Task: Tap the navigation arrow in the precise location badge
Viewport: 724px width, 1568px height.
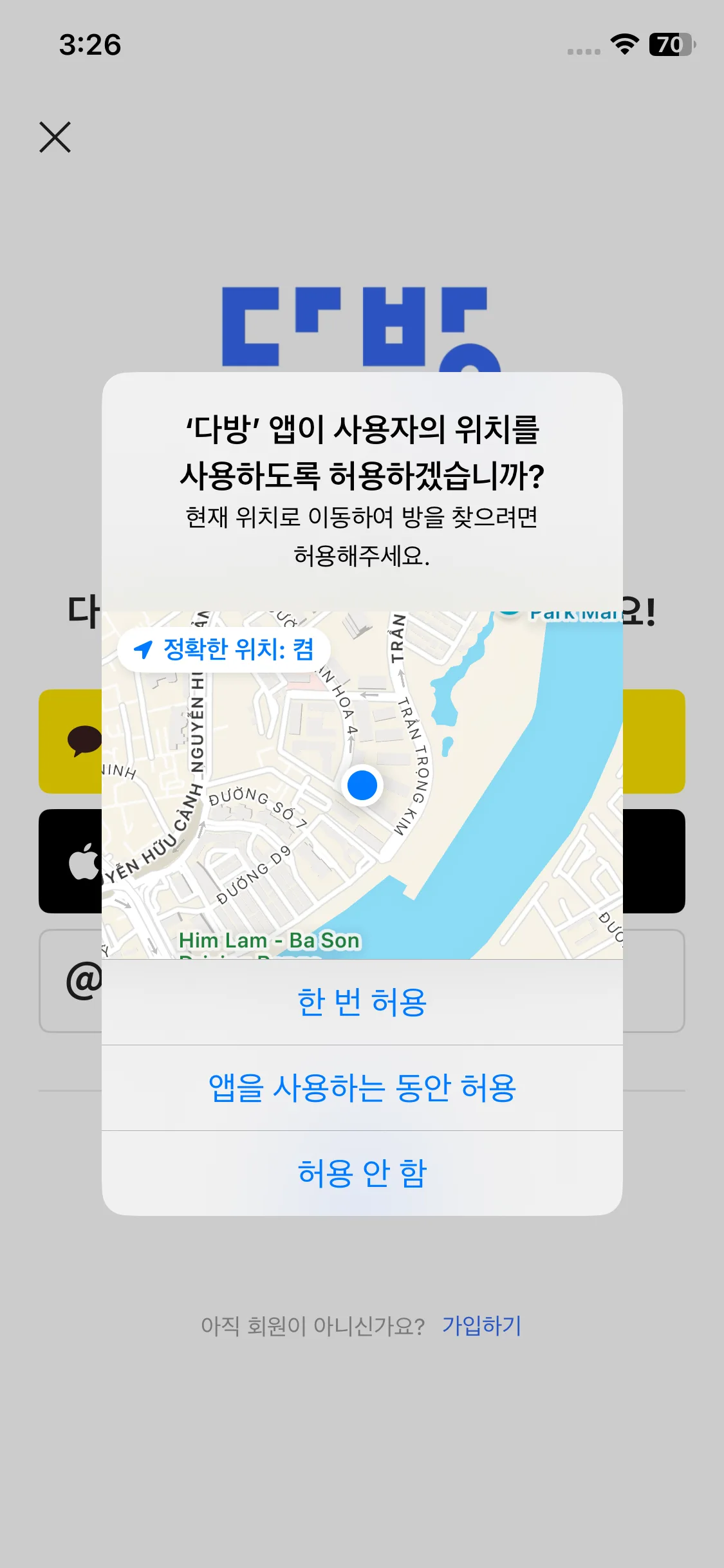Action: tap(145, 650)
